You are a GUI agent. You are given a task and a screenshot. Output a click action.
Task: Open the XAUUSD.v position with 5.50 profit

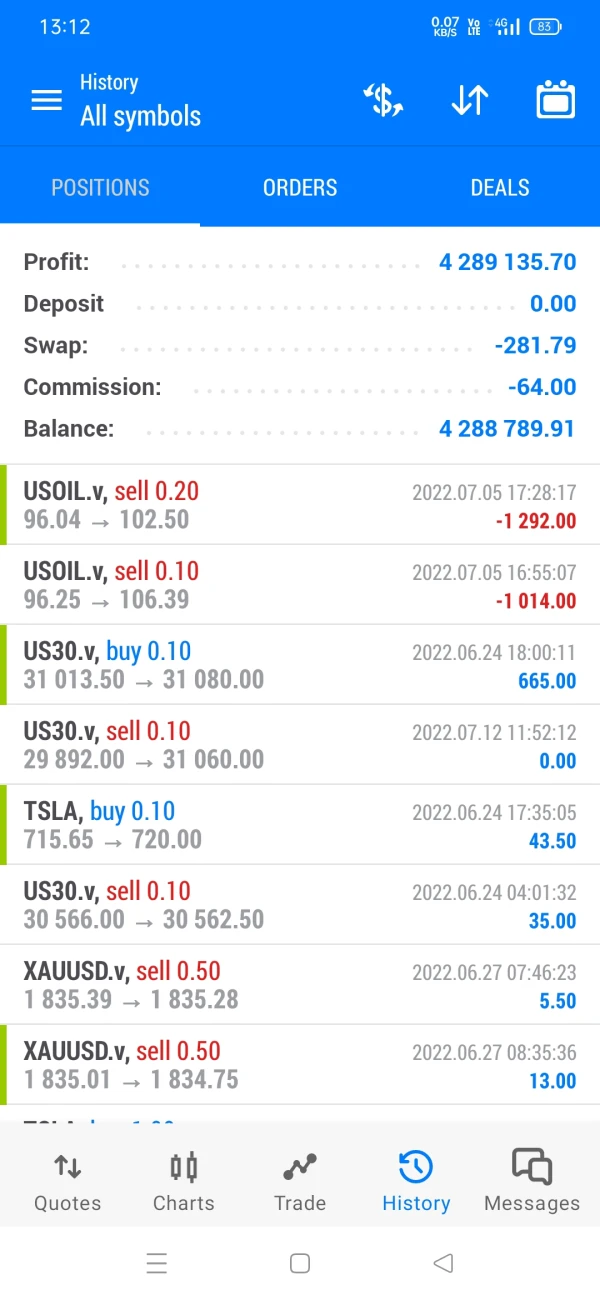click(300, 985)
